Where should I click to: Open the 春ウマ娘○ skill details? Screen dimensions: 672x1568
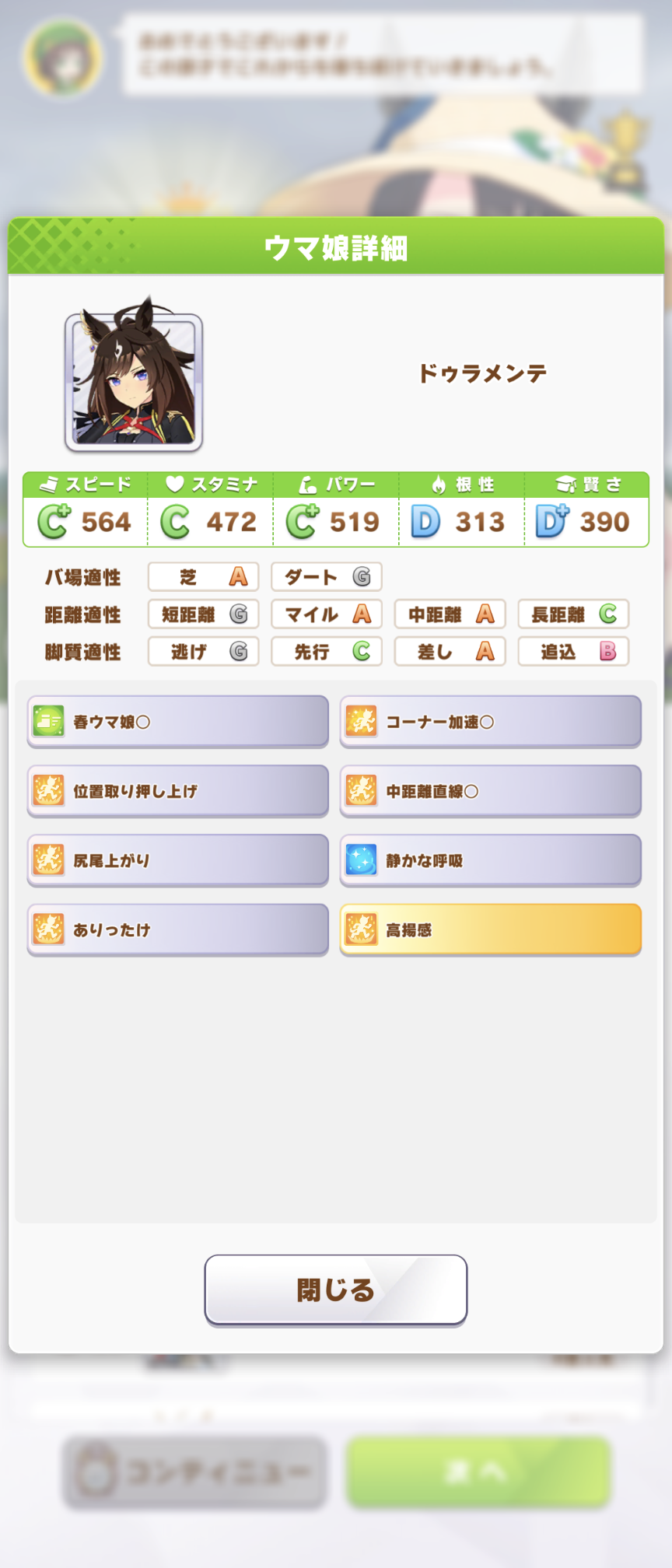178,722
